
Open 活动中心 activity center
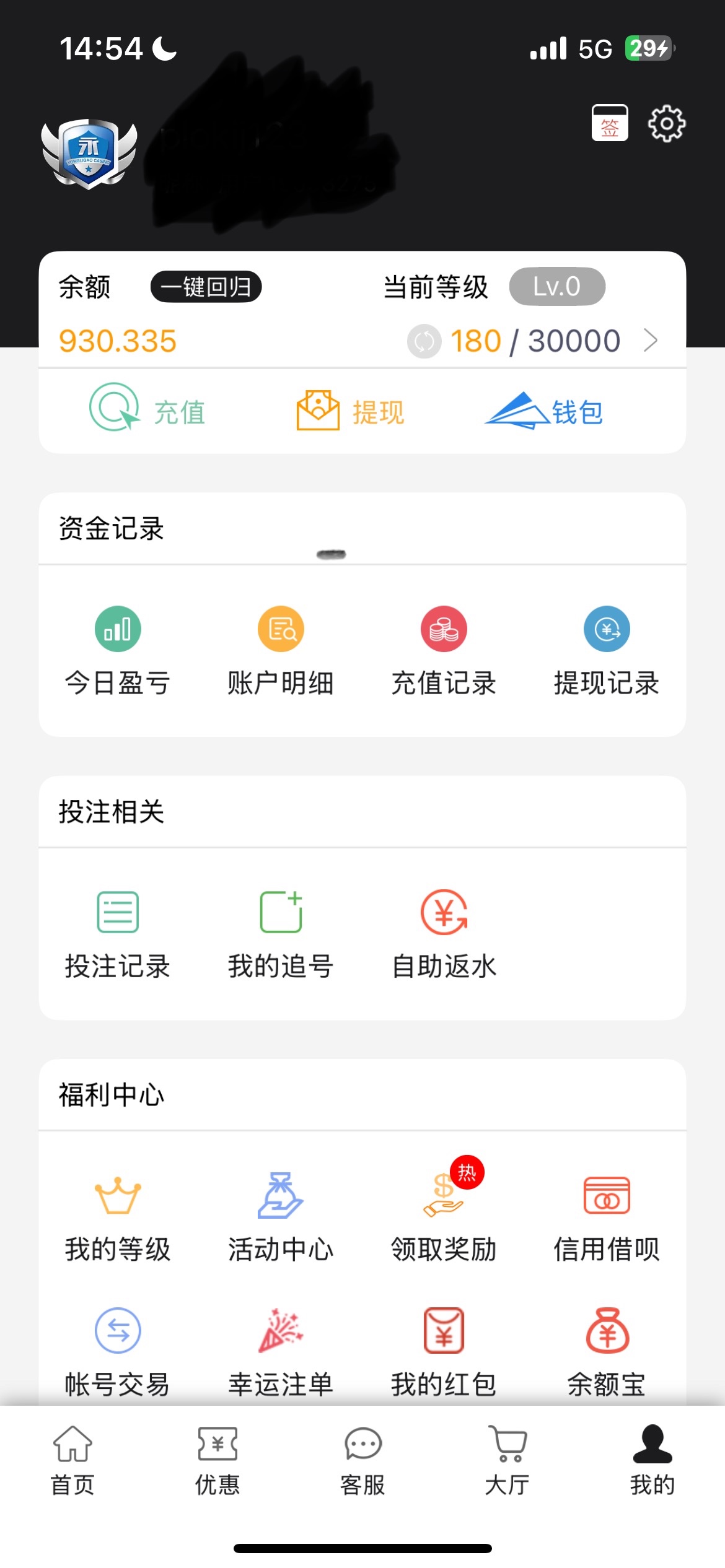click(281, 1217)
